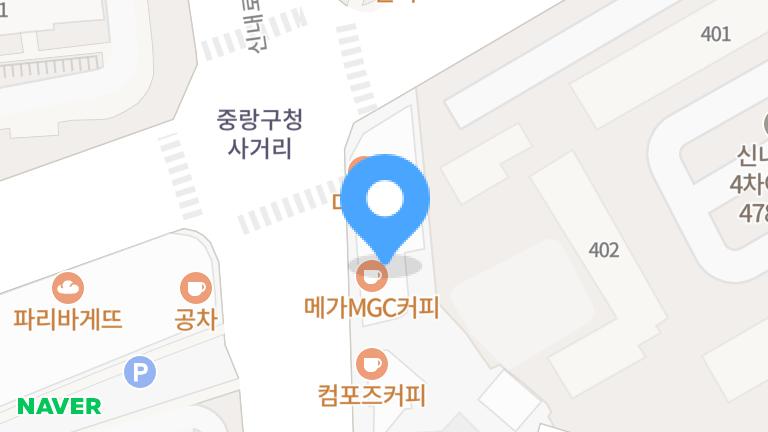768x432 pixels.
Task: Select the 컴포즈커피 cafe marker
Action: click(372, 364)
